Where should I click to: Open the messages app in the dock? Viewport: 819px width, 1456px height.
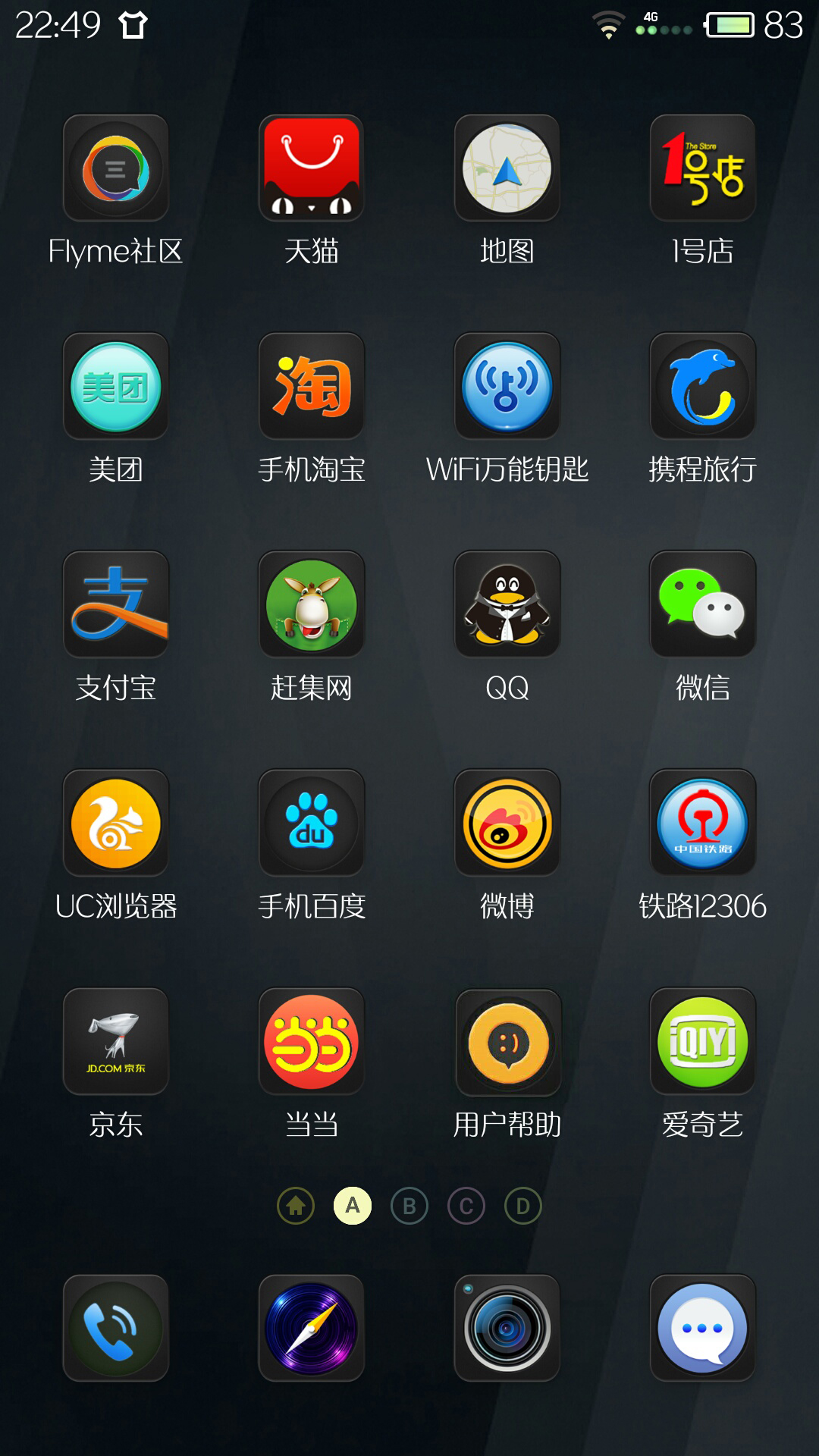coord(702,1328)
